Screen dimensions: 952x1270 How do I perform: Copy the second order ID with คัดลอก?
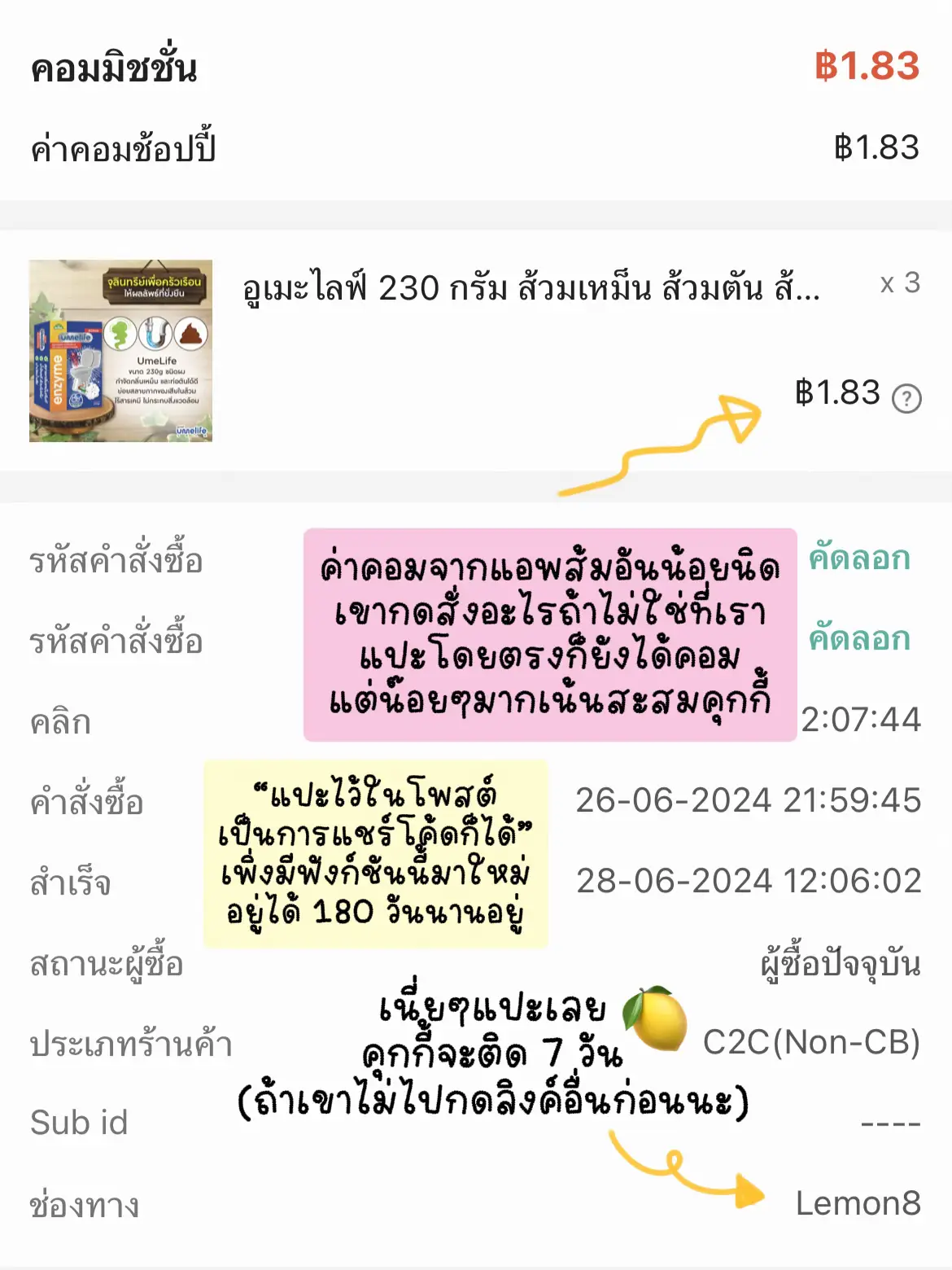(858, 639)
